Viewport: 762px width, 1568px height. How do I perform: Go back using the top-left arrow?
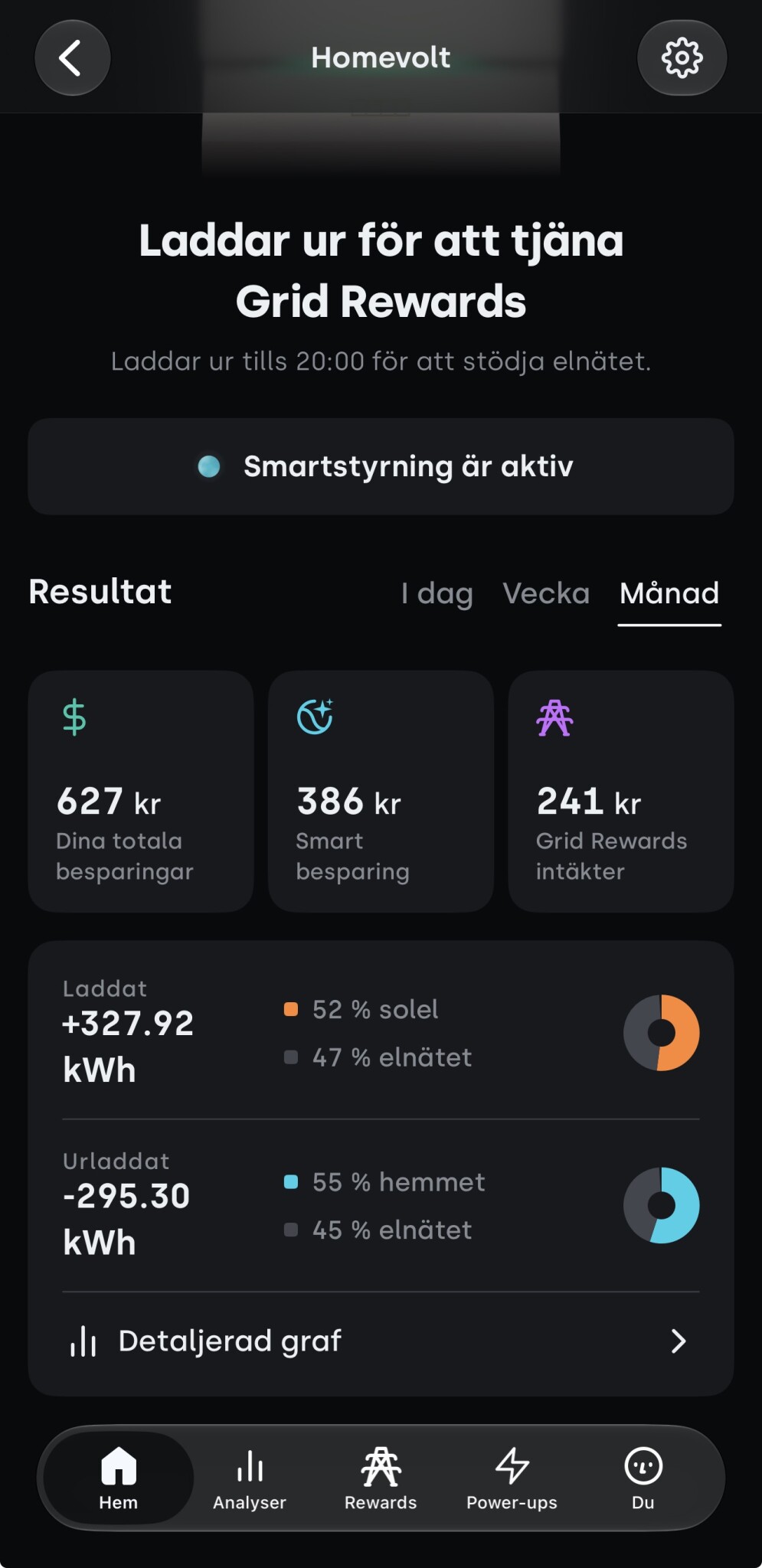pyautogui.click(x=72, y=58)
